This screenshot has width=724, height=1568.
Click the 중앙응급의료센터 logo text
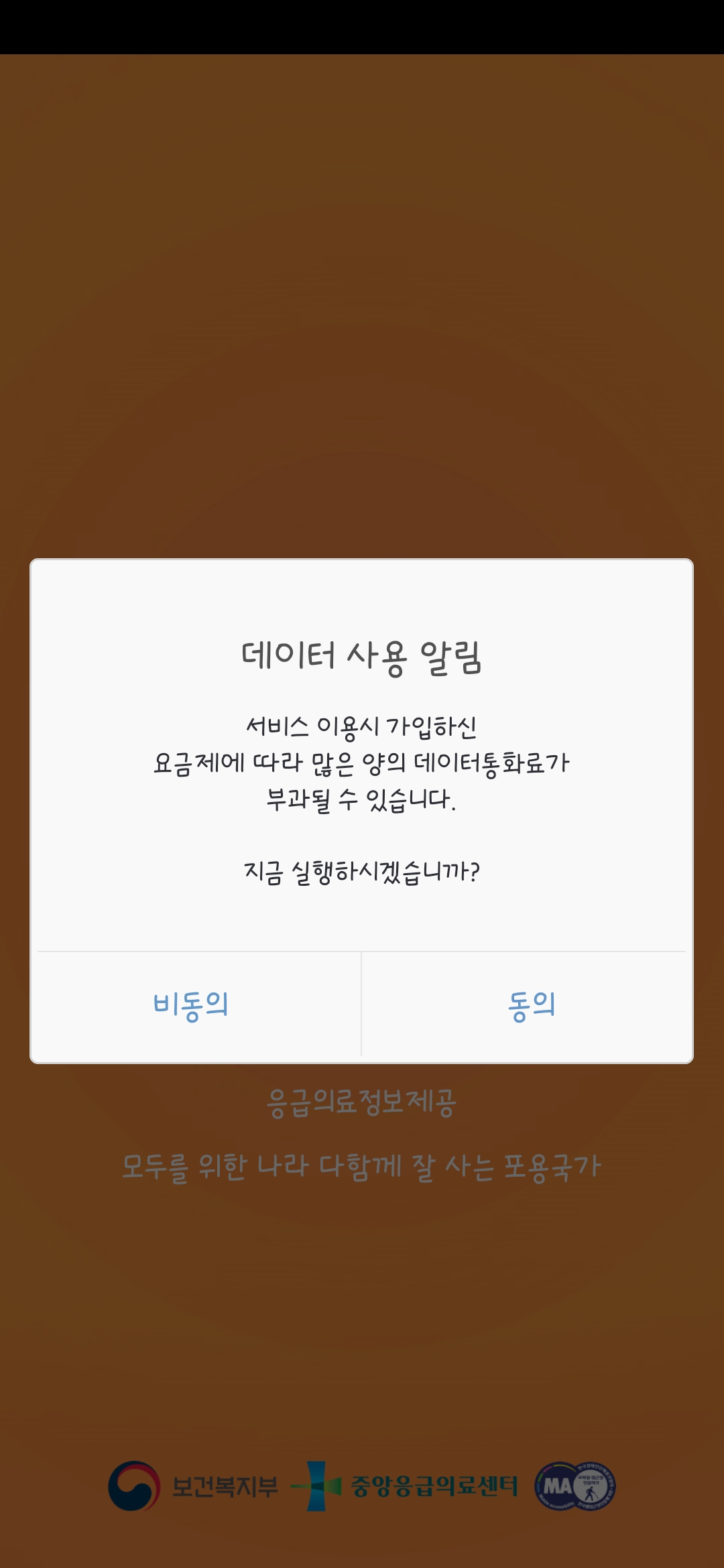(434, 1484)
